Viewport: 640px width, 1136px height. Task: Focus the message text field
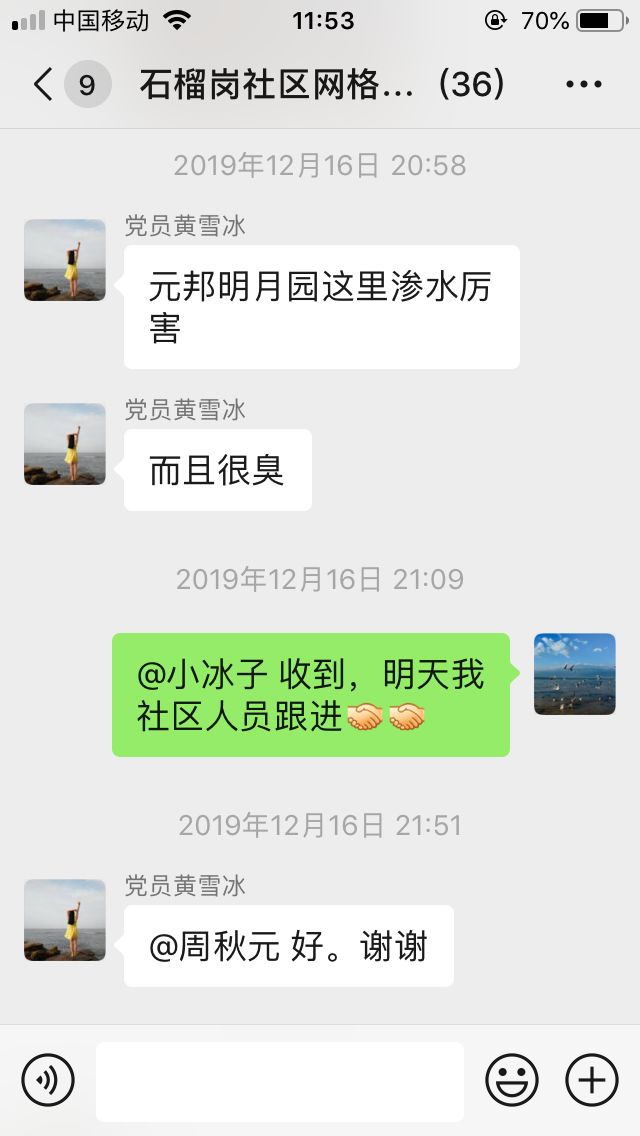280,1081
